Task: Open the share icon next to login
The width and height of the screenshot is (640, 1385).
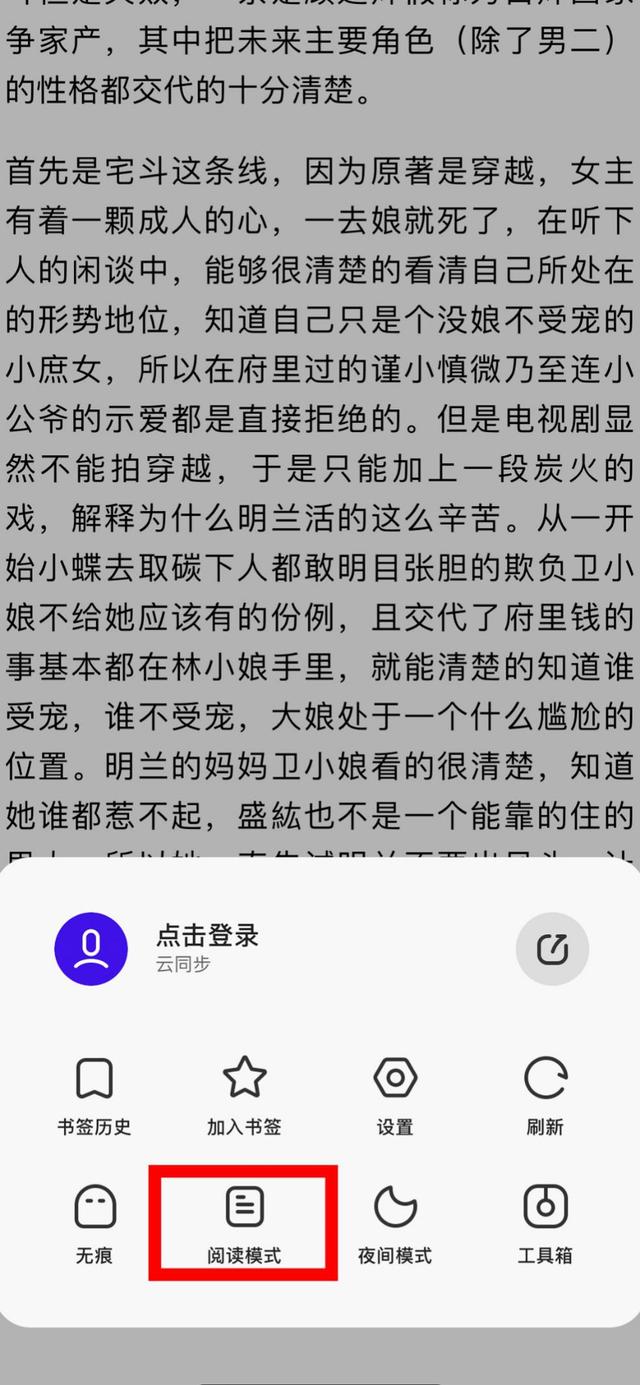Action: coord(552,948)
